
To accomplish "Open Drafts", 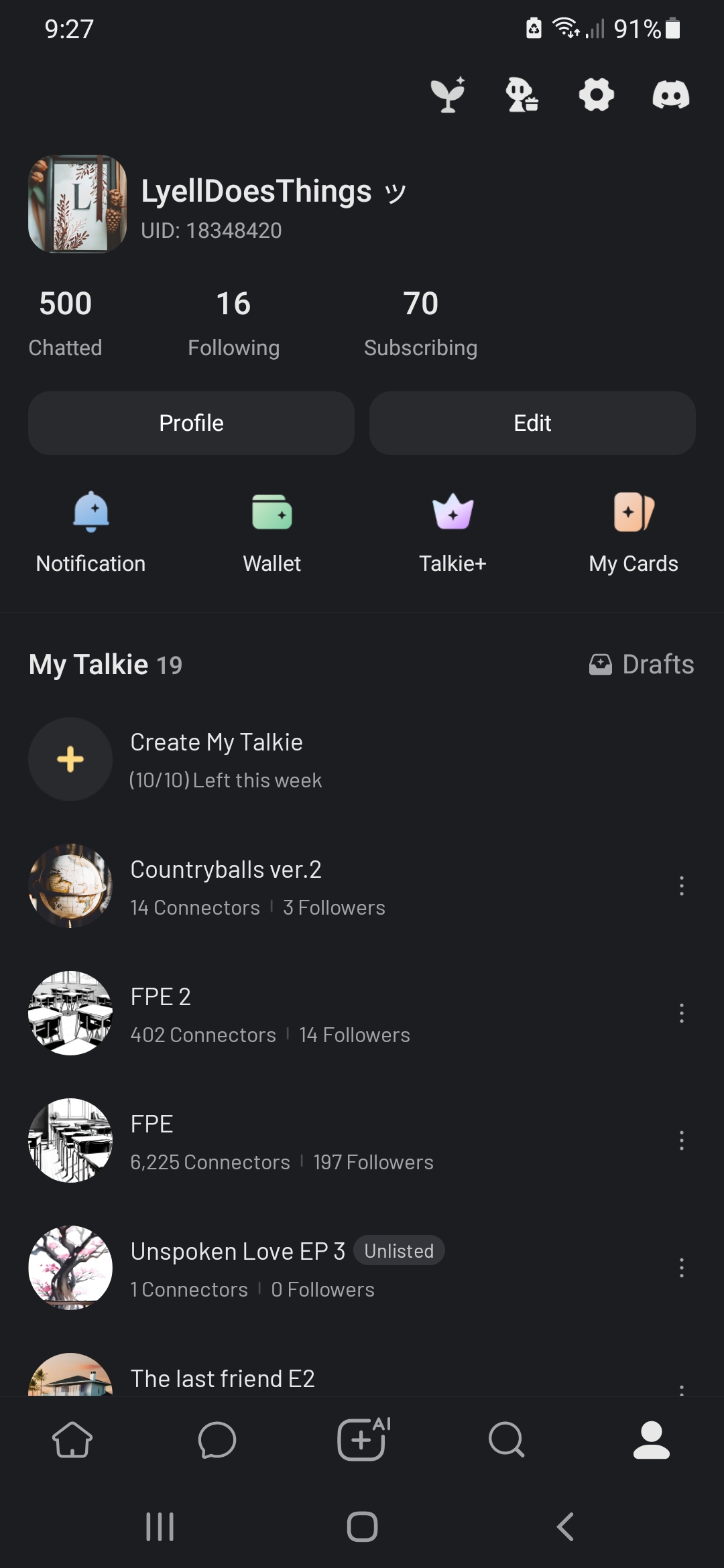I will click(x=642, y=665).
